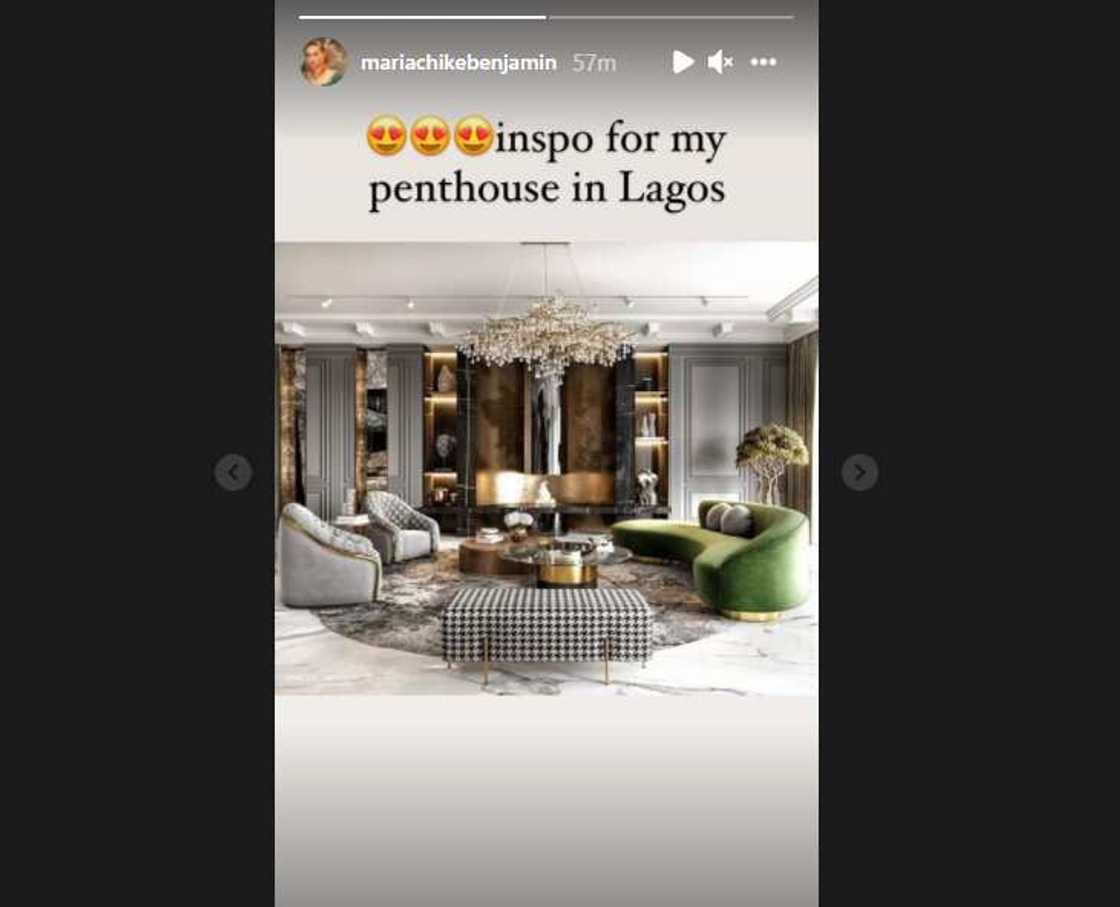
Task: Open the mariachikebenjamin username link
Action: (x=458, y=62)
